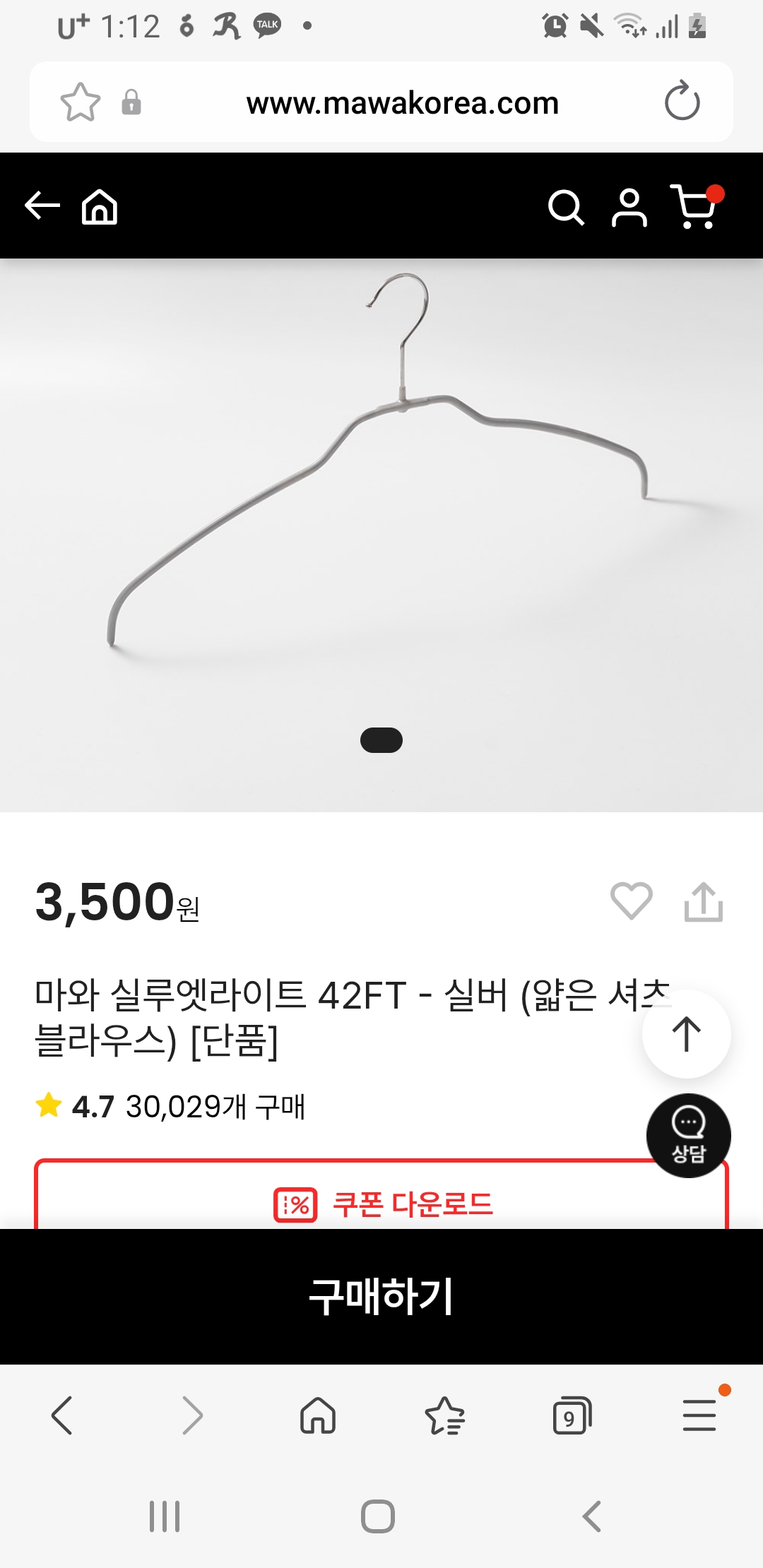Edit the www.mawakorea.com address field
Viewport: 763px width, 1568px height.
pos(403,103)
